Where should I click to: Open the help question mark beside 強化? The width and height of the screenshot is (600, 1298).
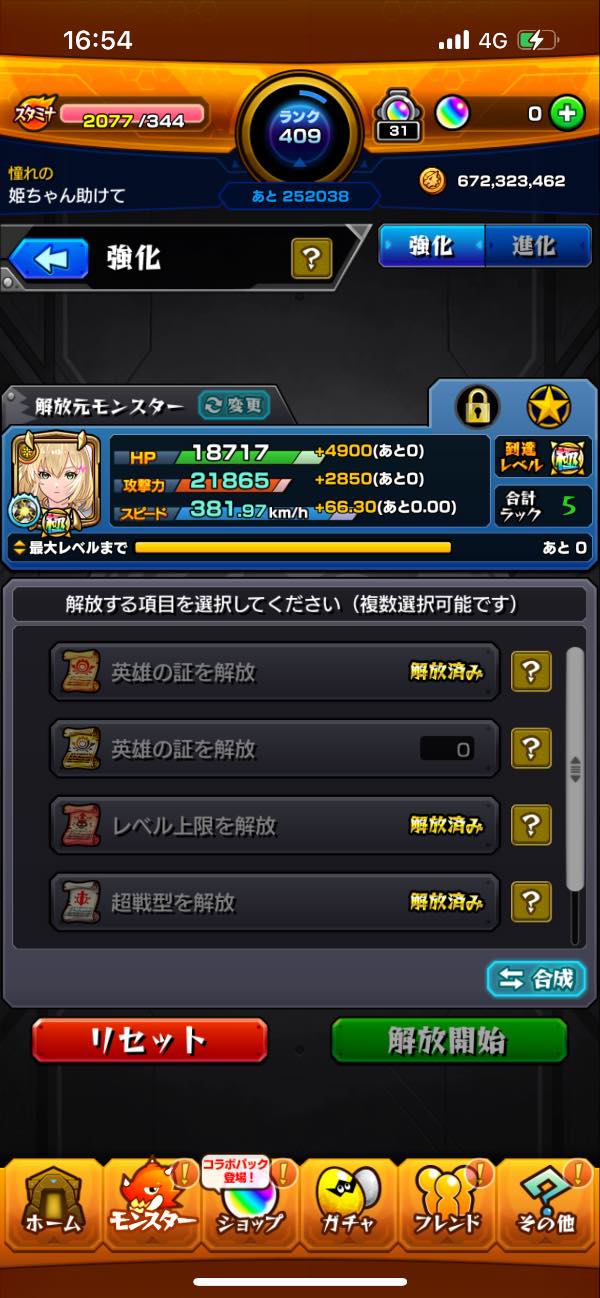point(311,260)
